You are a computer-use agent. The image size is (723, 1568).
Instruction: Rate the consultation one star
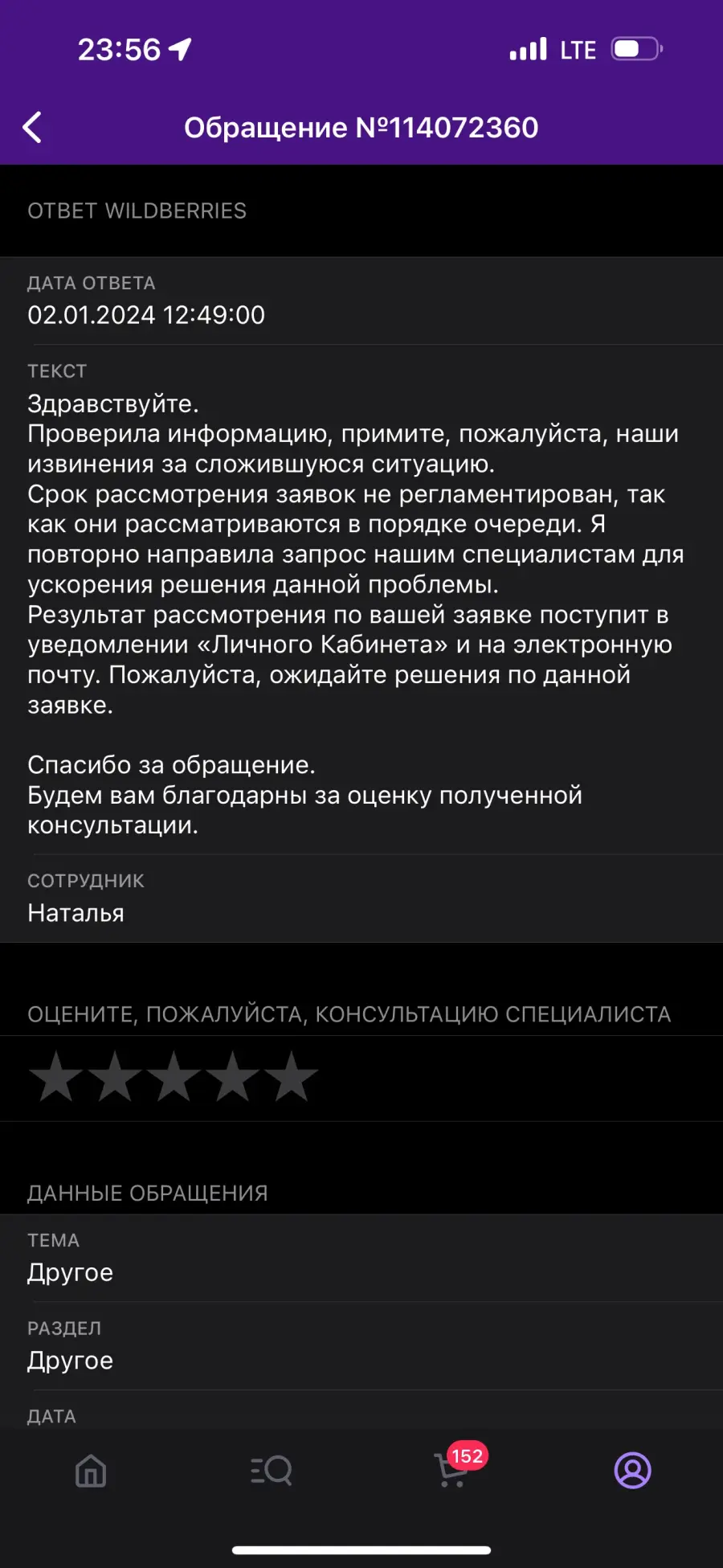coord(56,1076)
